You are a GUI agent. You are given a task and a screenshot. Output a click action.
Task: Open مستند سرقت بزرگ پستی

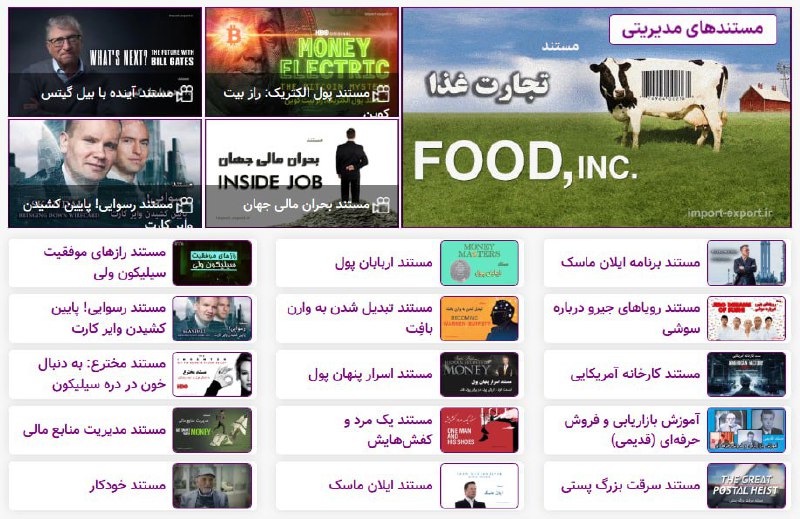pyautogui.click(x=666, y=486)
